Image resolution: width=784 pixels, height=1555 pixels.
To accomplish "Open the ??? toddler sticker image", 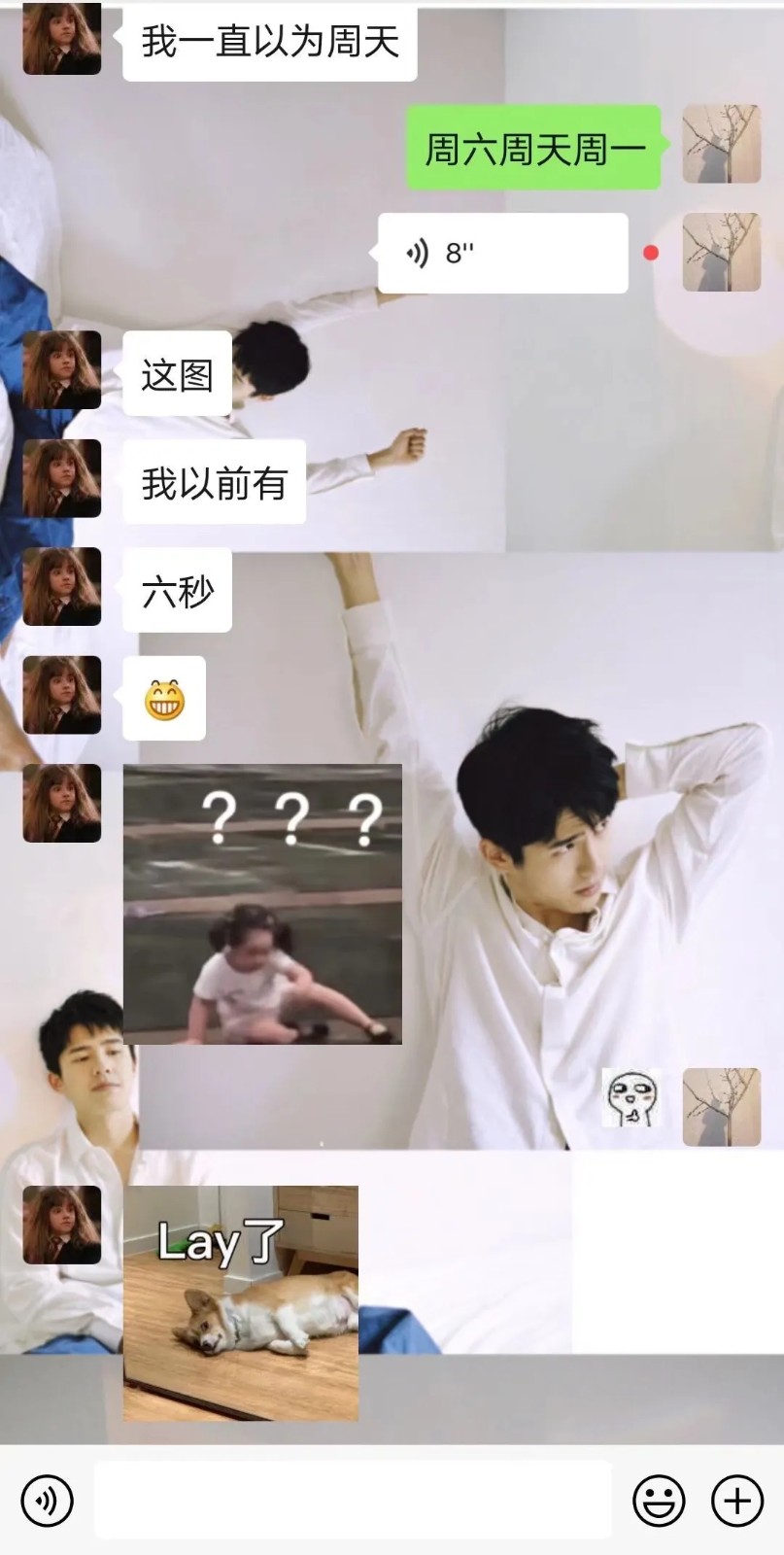I will (262, 904).
